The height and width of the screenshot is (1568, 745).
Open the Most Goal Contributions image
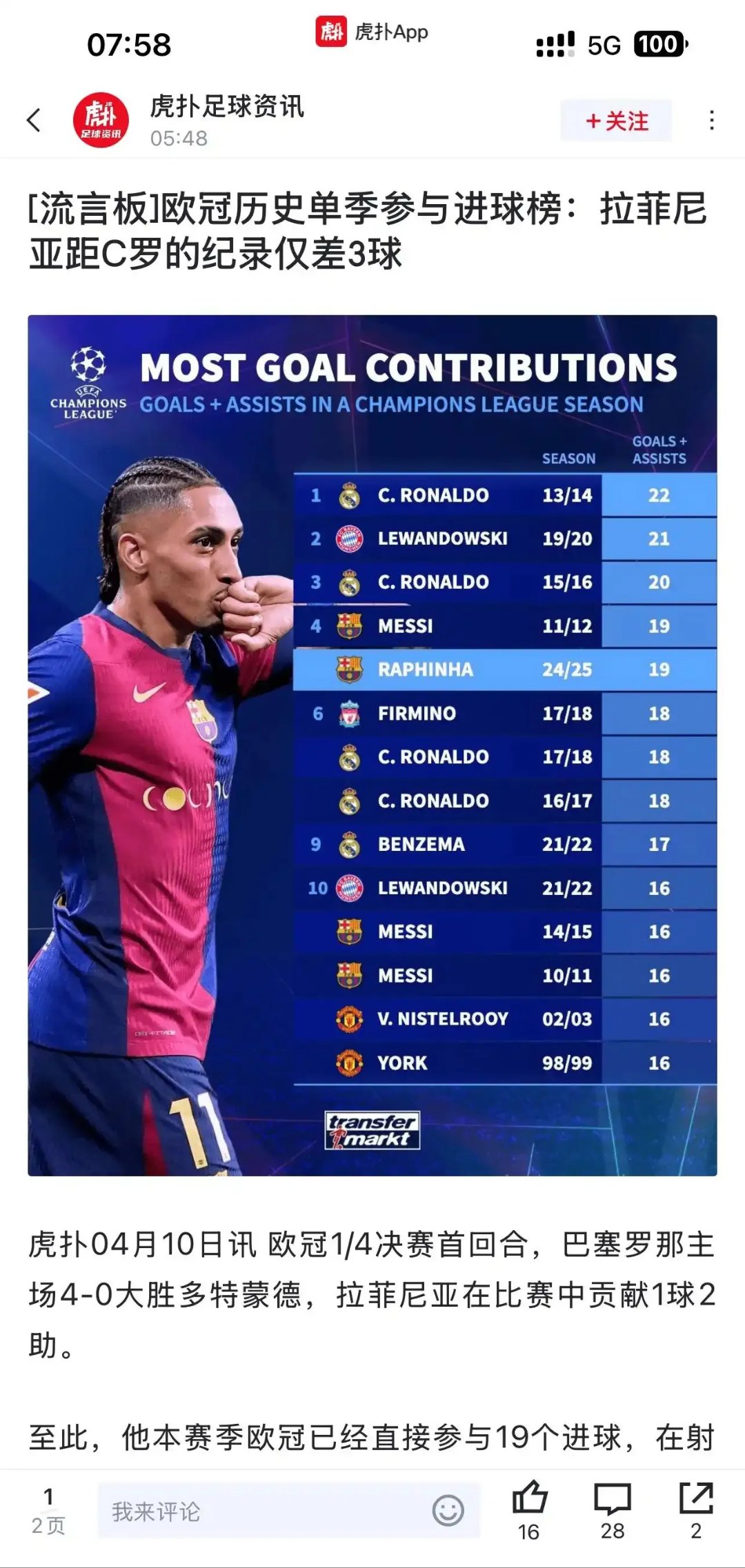coord(372,745)
